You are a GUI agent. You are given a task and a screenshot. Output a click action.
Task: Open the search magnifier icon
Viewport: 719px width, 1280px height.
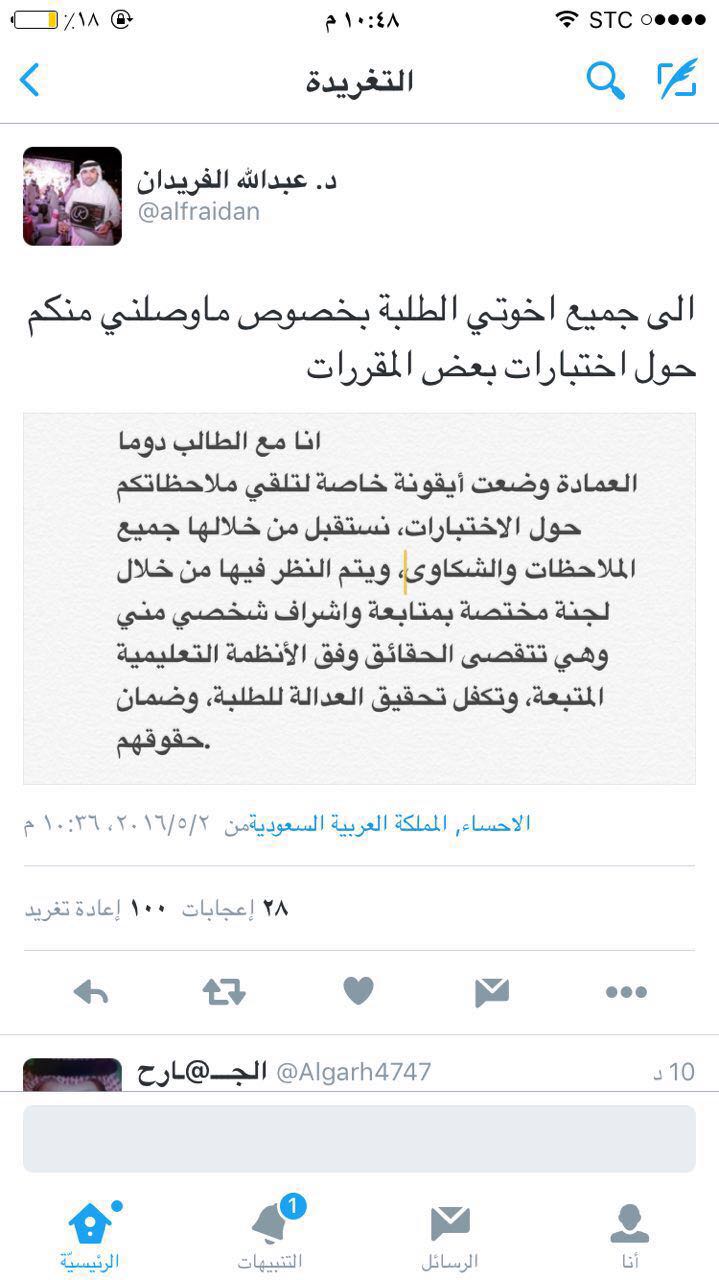605,81
